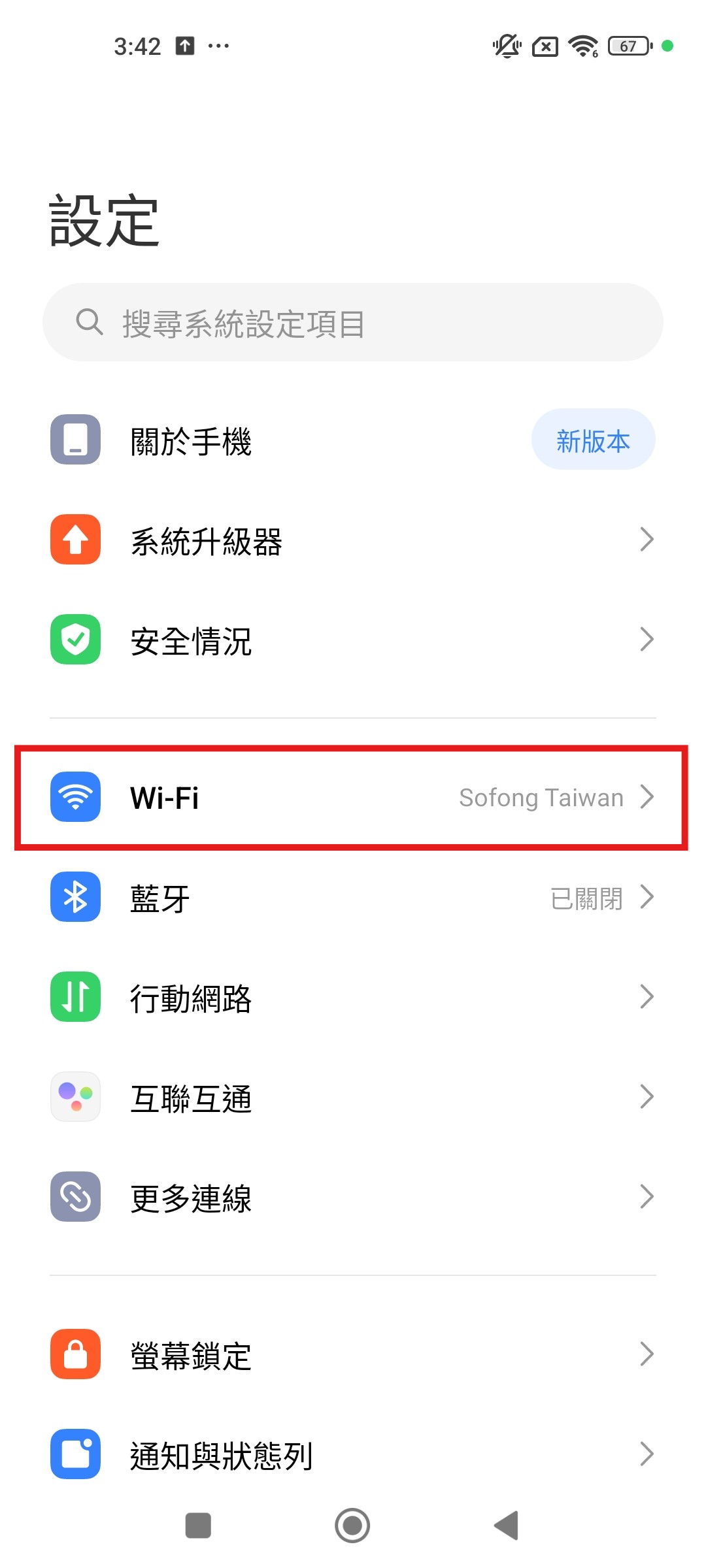Open 更多連線 settings
This screenshot has width=706, height=1568.
[353, 1198]
